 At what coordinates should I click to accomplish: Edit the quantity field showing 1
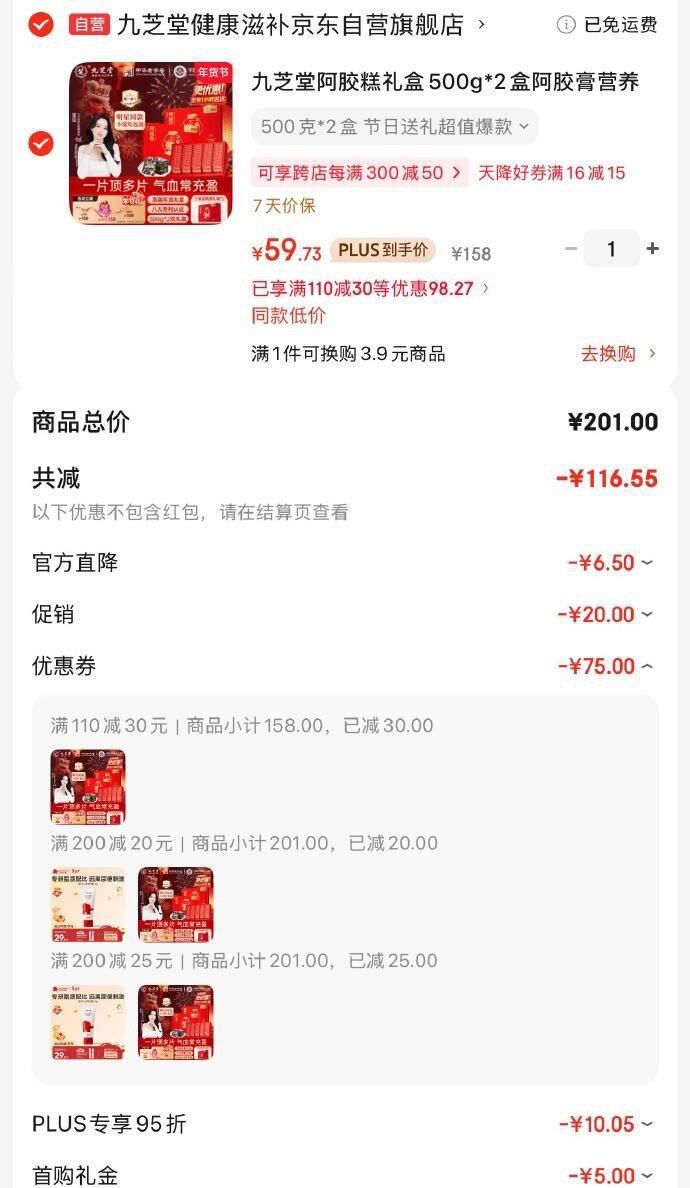(612, 249)
